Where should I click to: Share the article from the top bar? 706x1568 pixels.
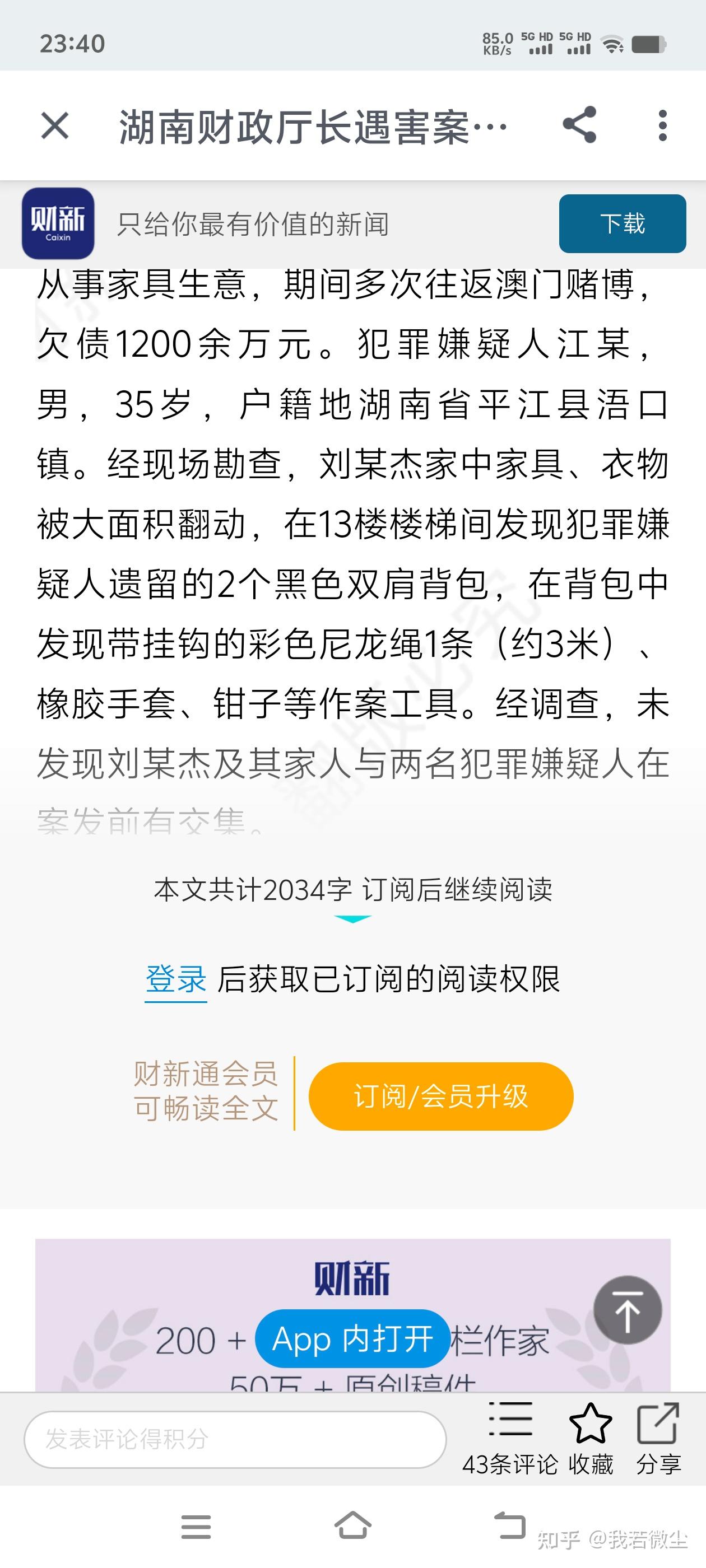[x=579, y=125]
